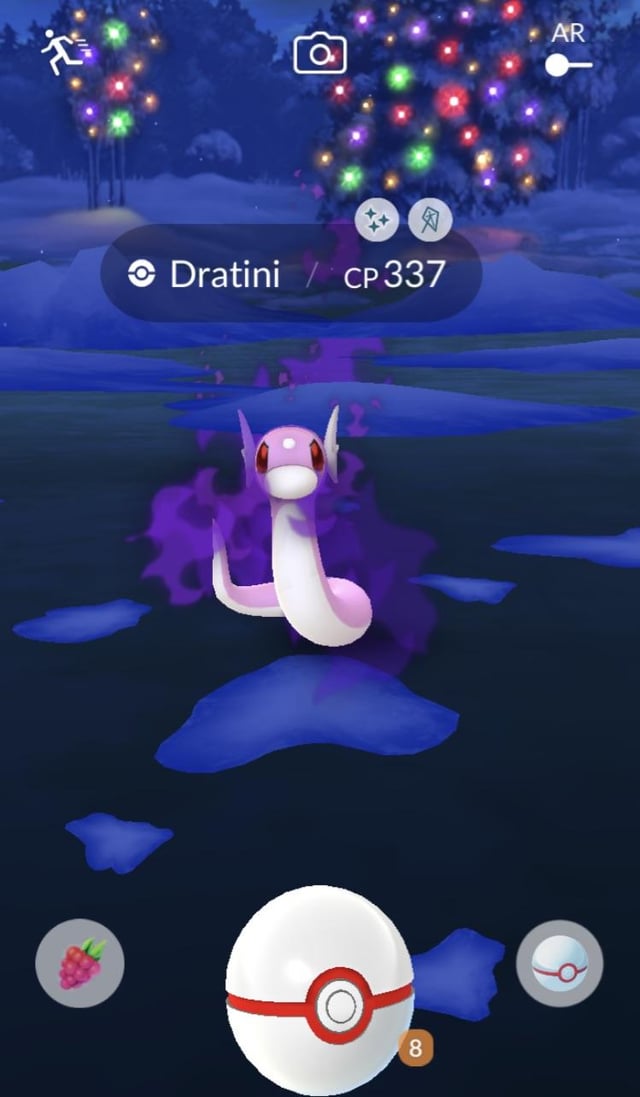The height and width of the screenshot is (1097, 640).
Task: Tap the Dratini on screen
Action: point(290,530)
